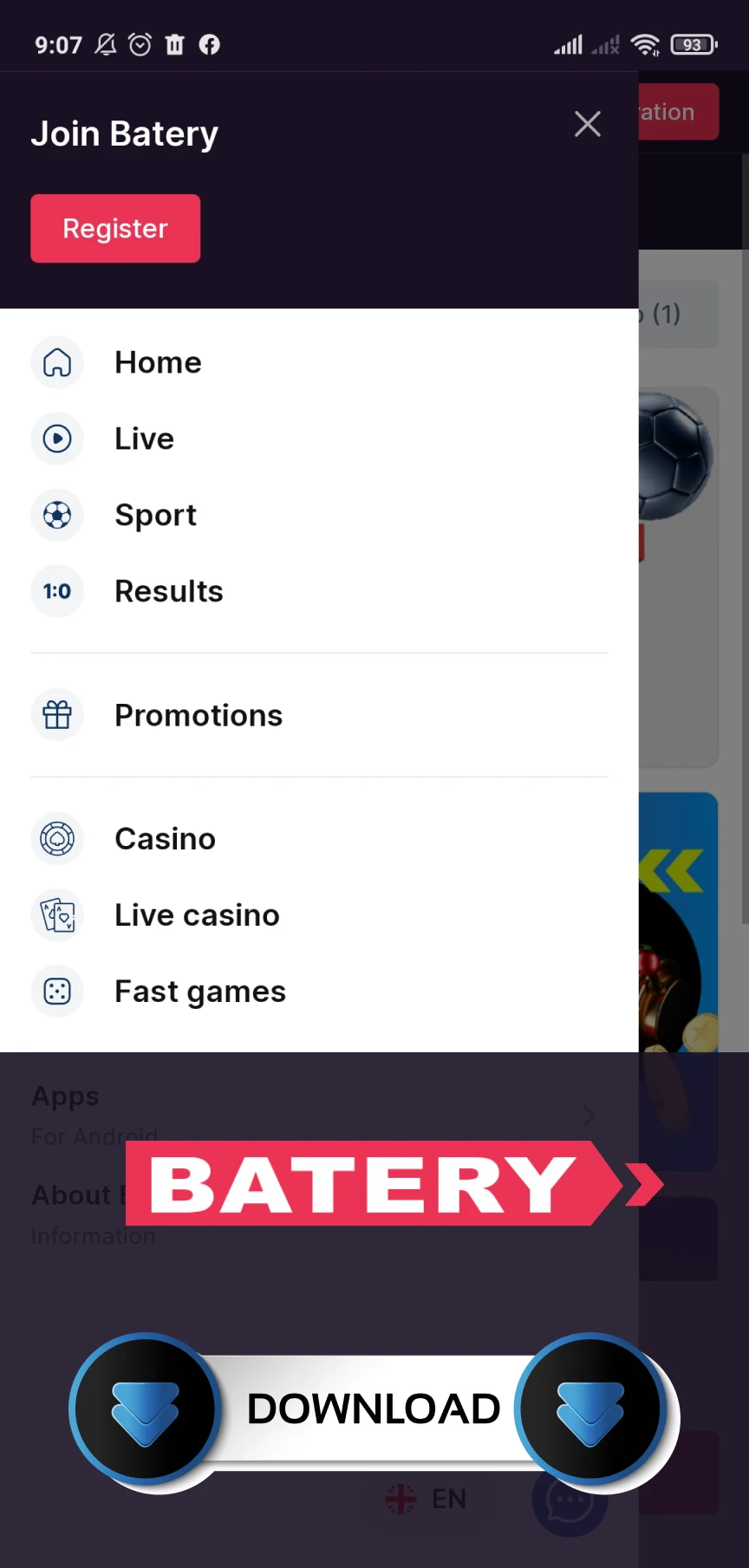This screenshot has width=749, height=1568.
Task: Tap the Live play icon
Action: (x=57, y=439)
